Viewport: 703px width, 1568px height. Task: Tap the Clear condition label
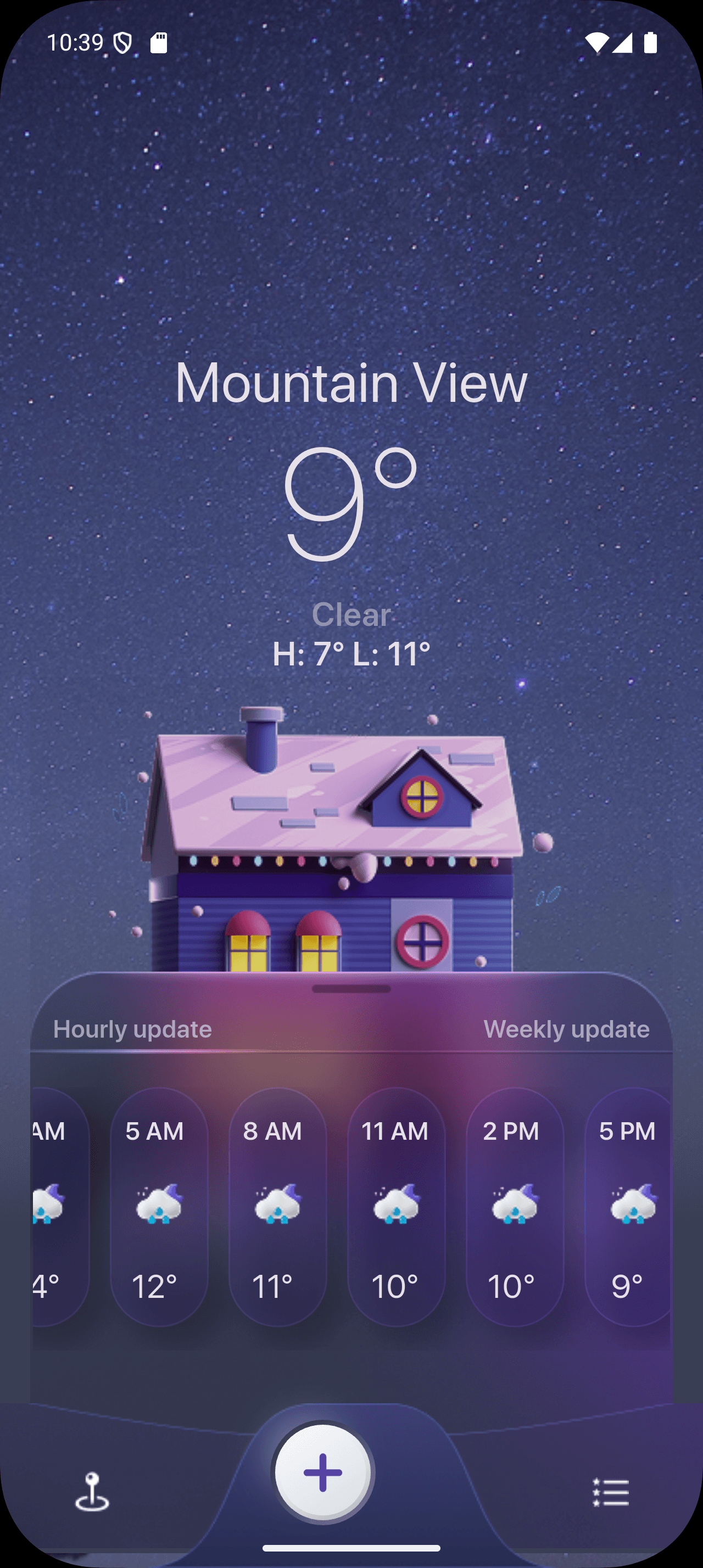pyautogui.click(x=352, y=615)
